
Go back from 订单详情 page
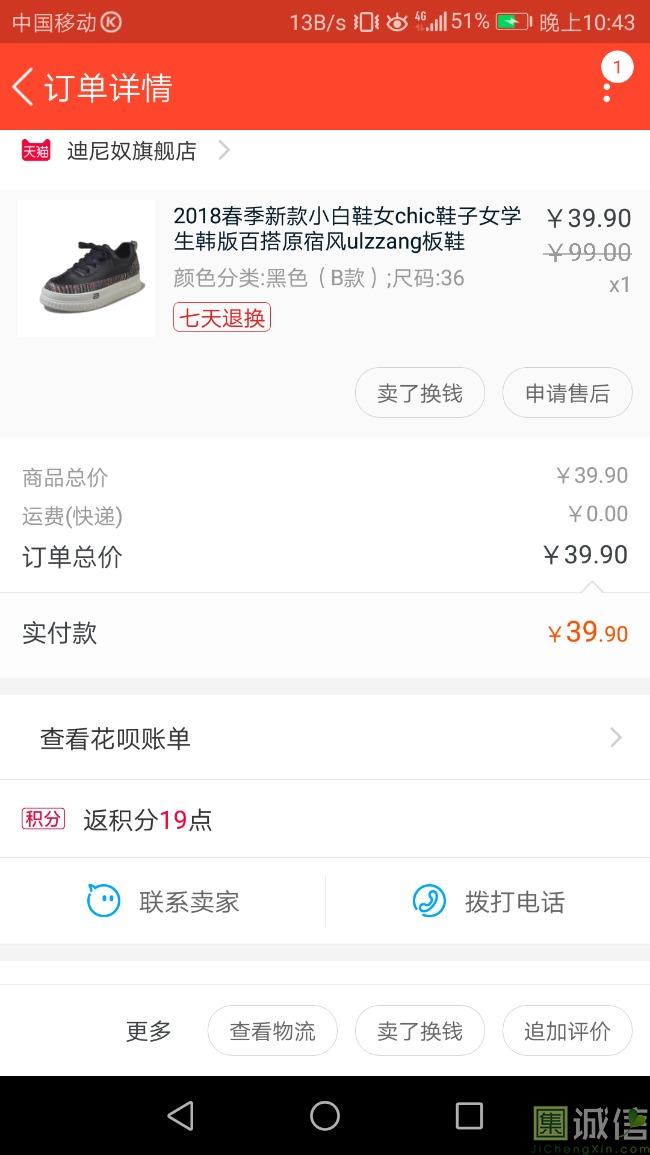pyautogui.click(x=24, y=87)
